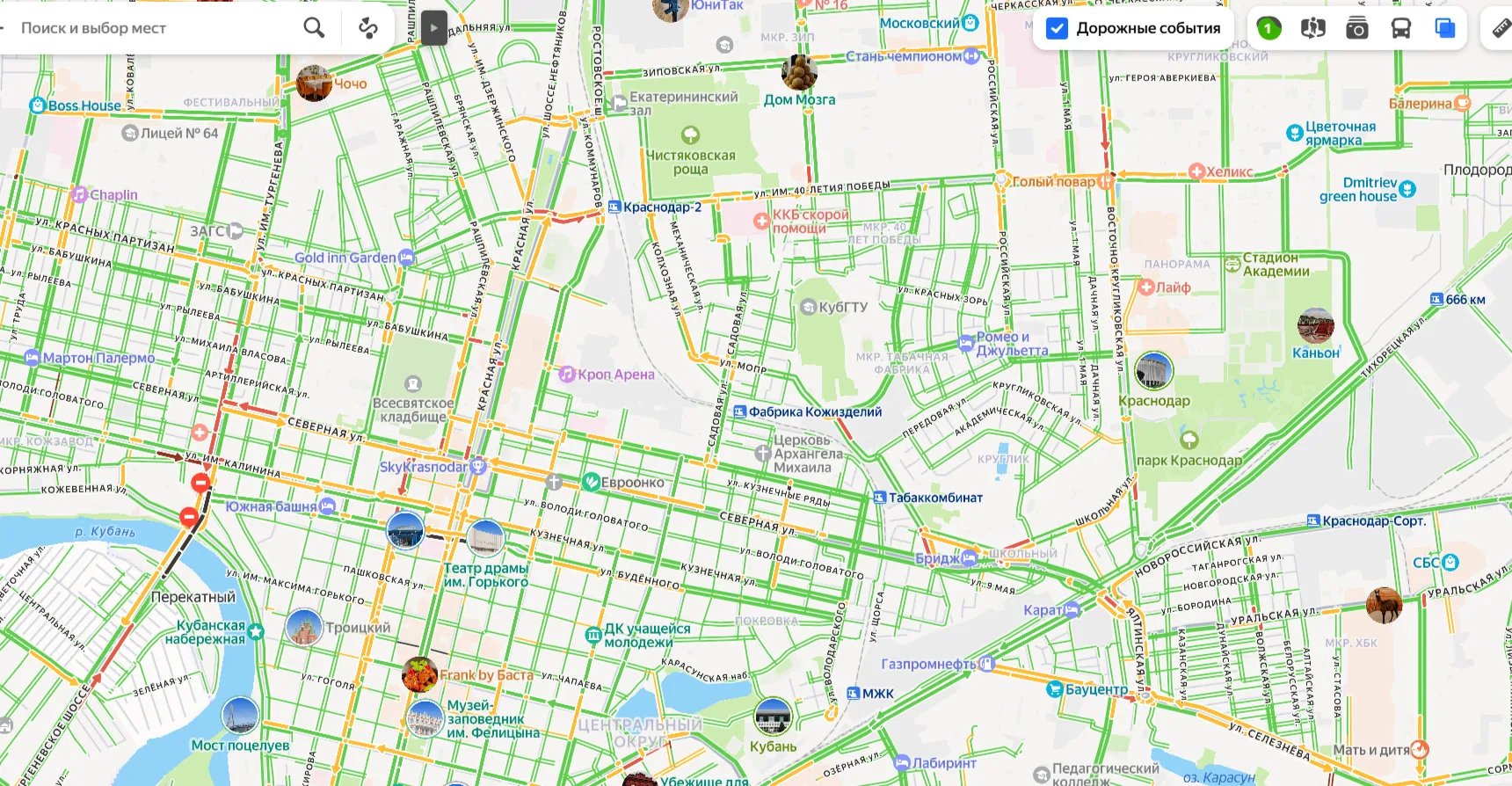Viewport: 1512px width, 786px height.
Task: Open the Евроопко place marker
Action: point(592,482)
